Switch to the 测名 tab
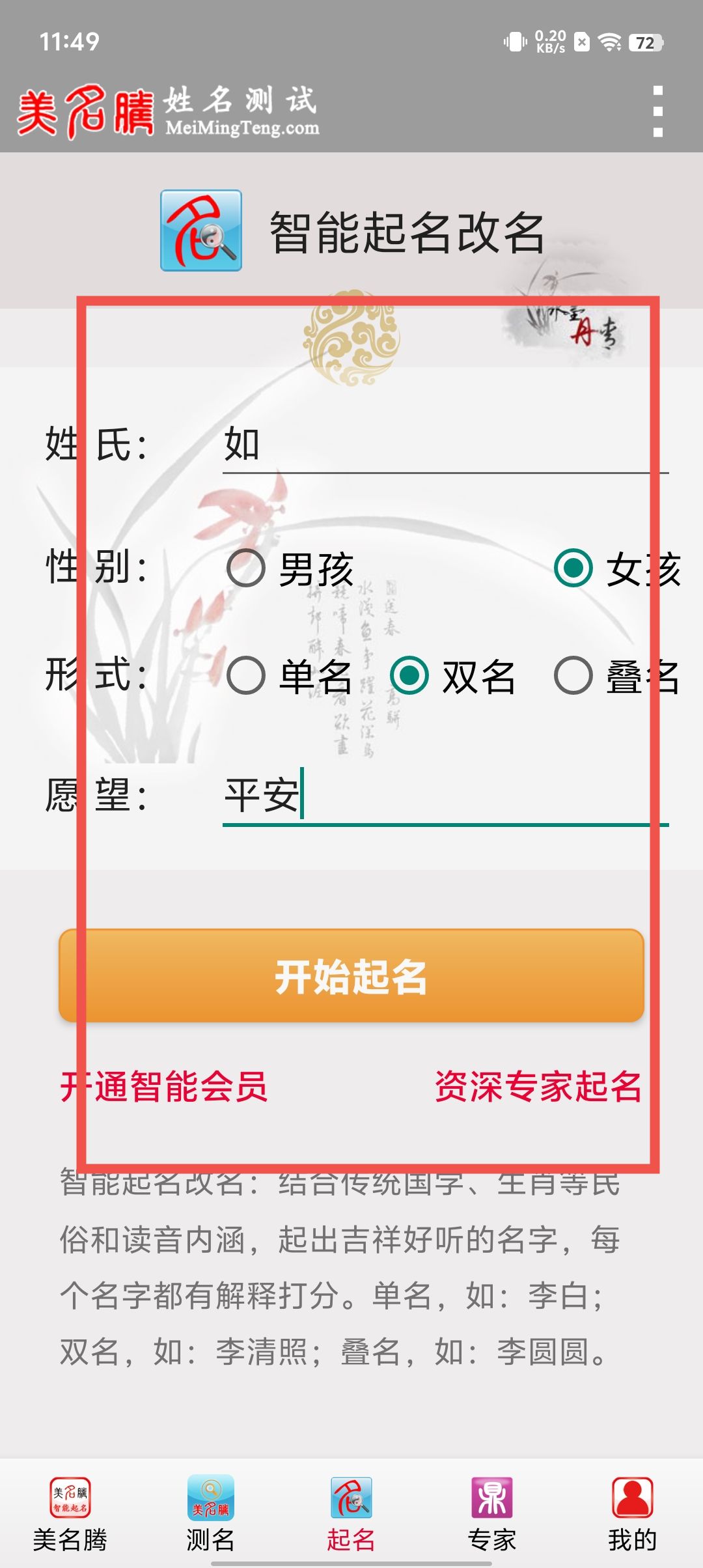 [x=210, y=1513]
